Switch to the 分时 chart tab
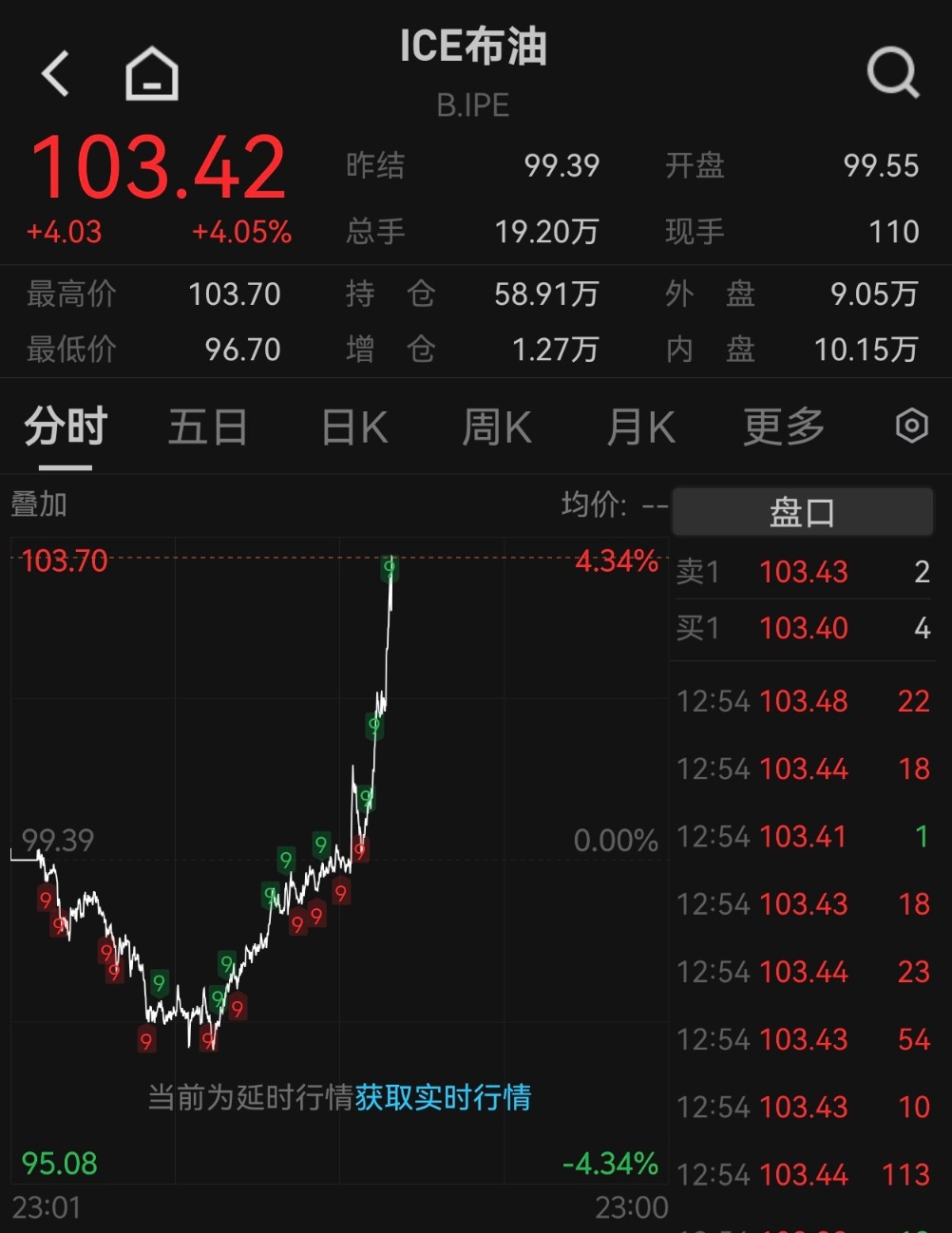Viewport: 952px width, 1233px height. pos(66,427)
